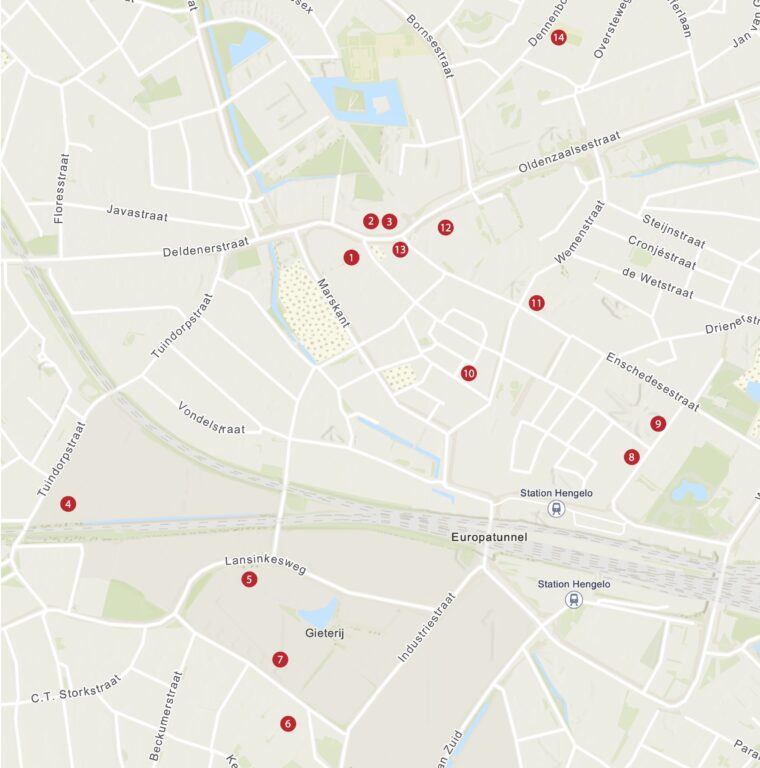Select map marker number 11
The image size is (760, 768).
pyautogui.click(x=537, y=302)
